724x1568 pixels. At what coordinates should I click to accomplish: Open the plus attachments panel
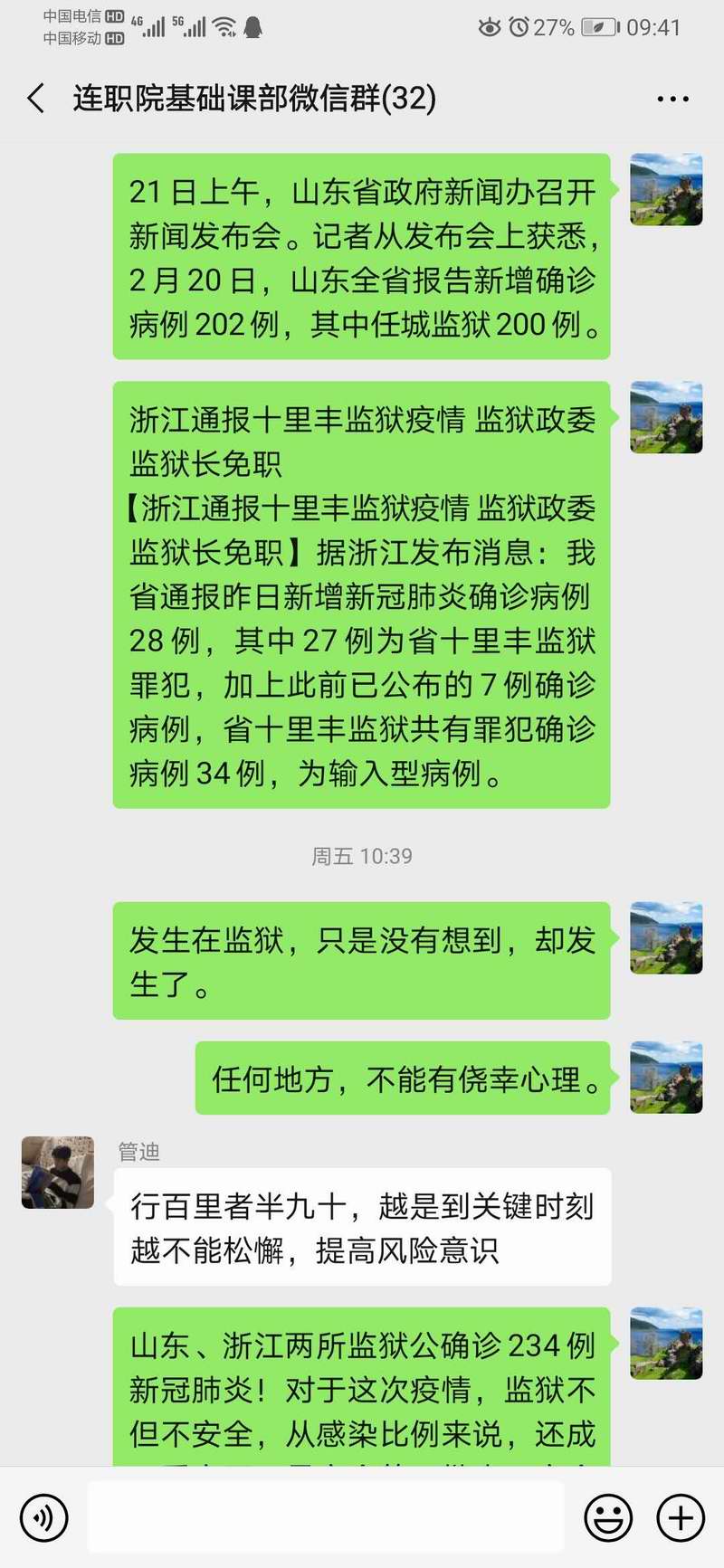point(681,1516)
